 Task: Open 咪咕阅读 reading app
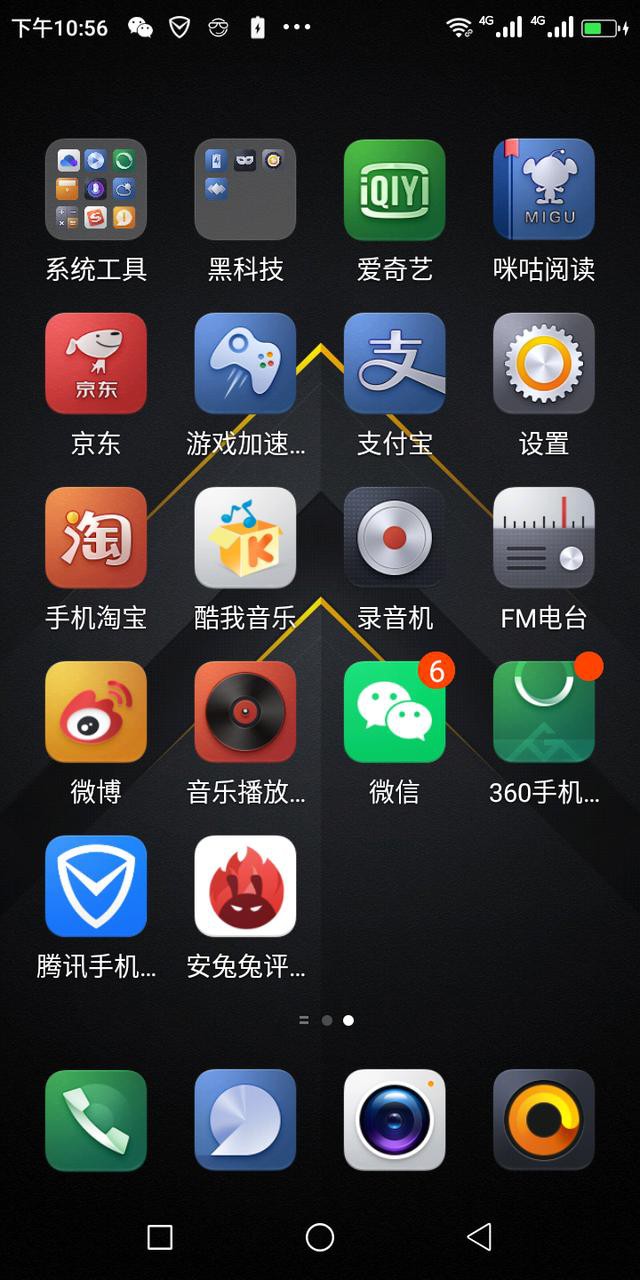coord(543,190)
